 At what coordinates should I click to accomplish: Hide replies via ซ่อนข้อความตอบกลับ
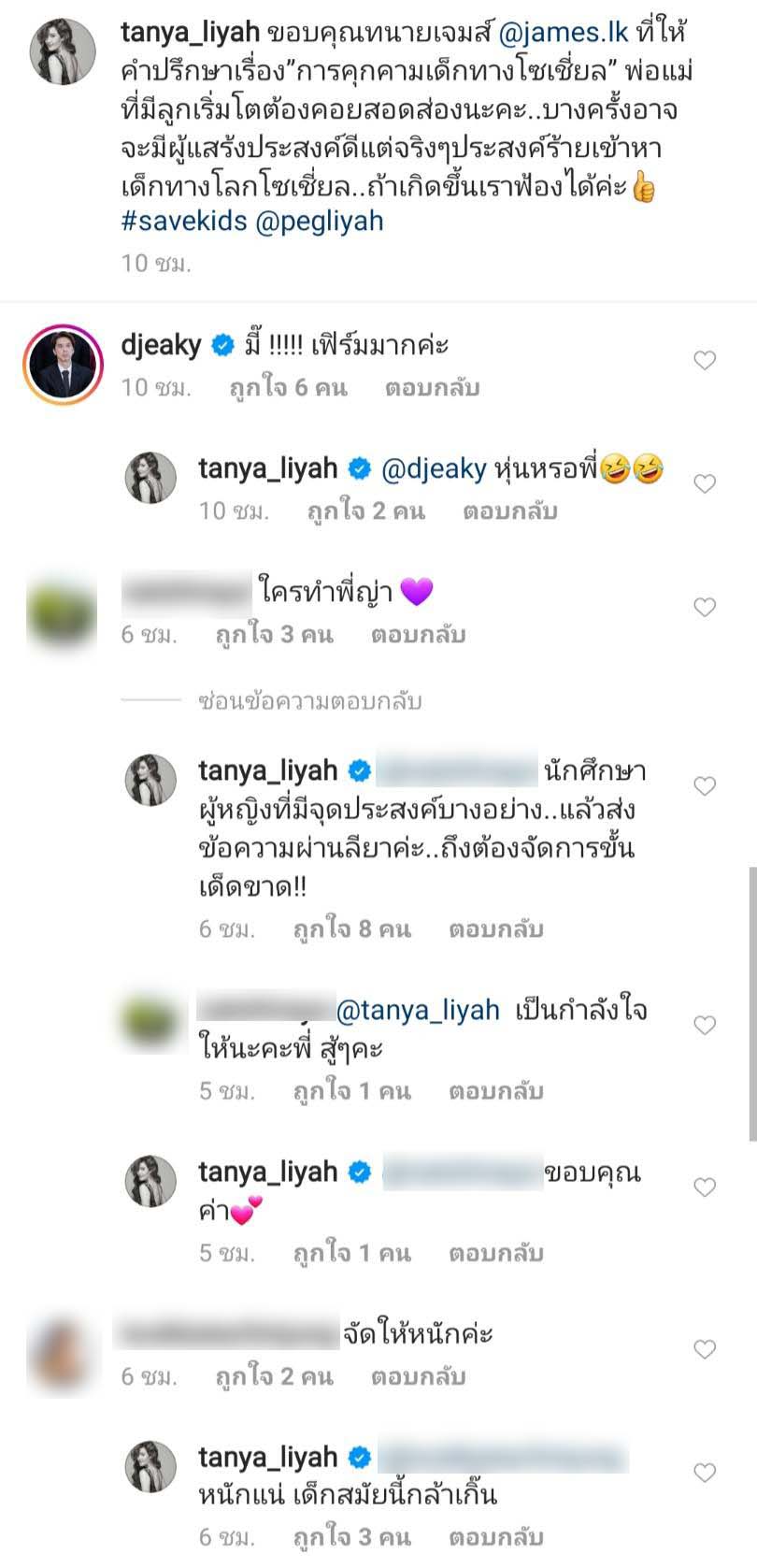pyautogui.click(x=309, y=701)
